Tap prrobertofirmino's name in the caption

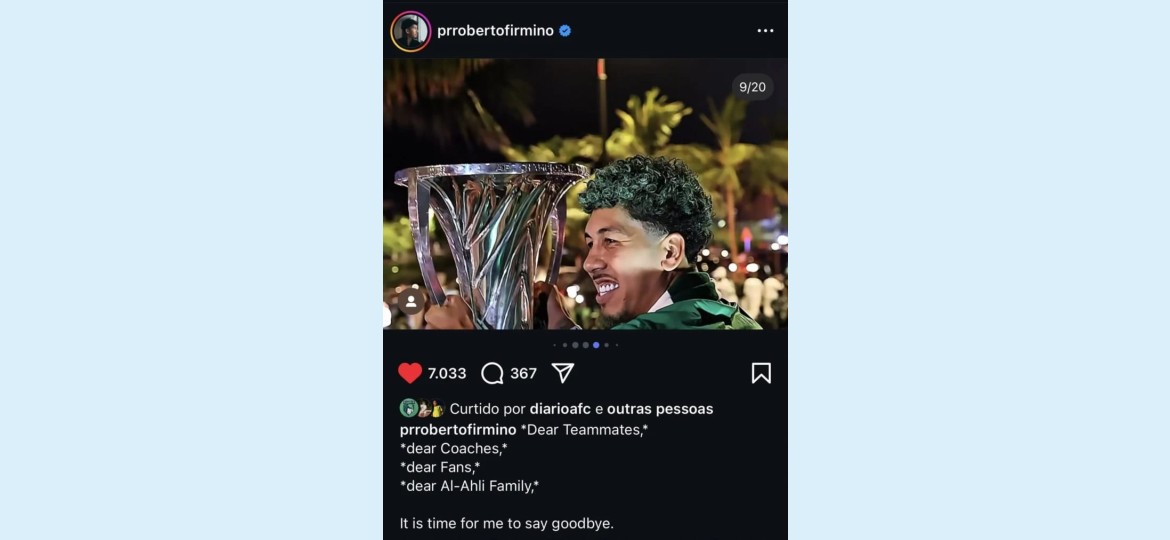pyautogui.click(x=458, y=429)
